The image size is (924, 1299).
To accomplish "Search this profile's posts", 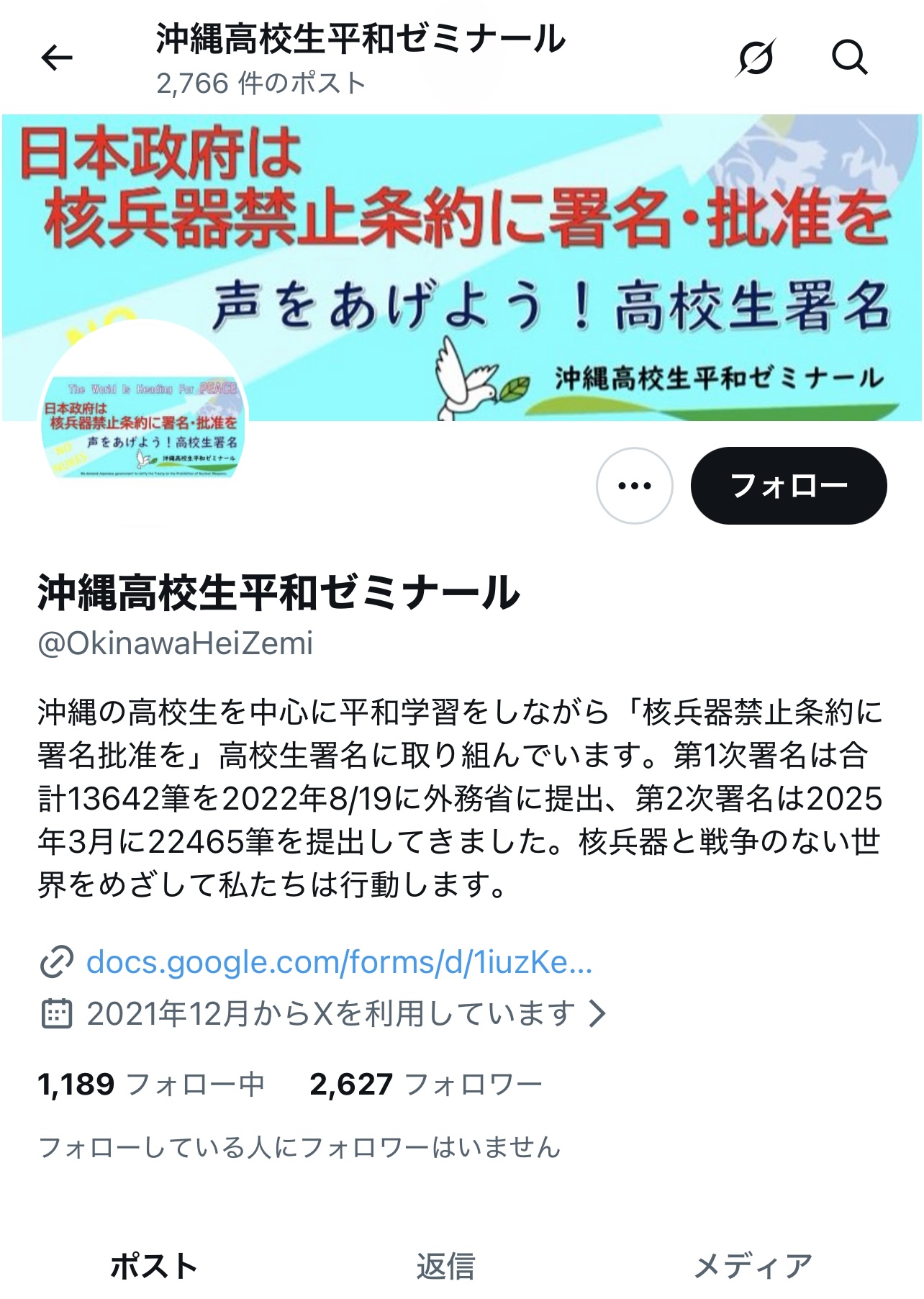I will (849, 58).
